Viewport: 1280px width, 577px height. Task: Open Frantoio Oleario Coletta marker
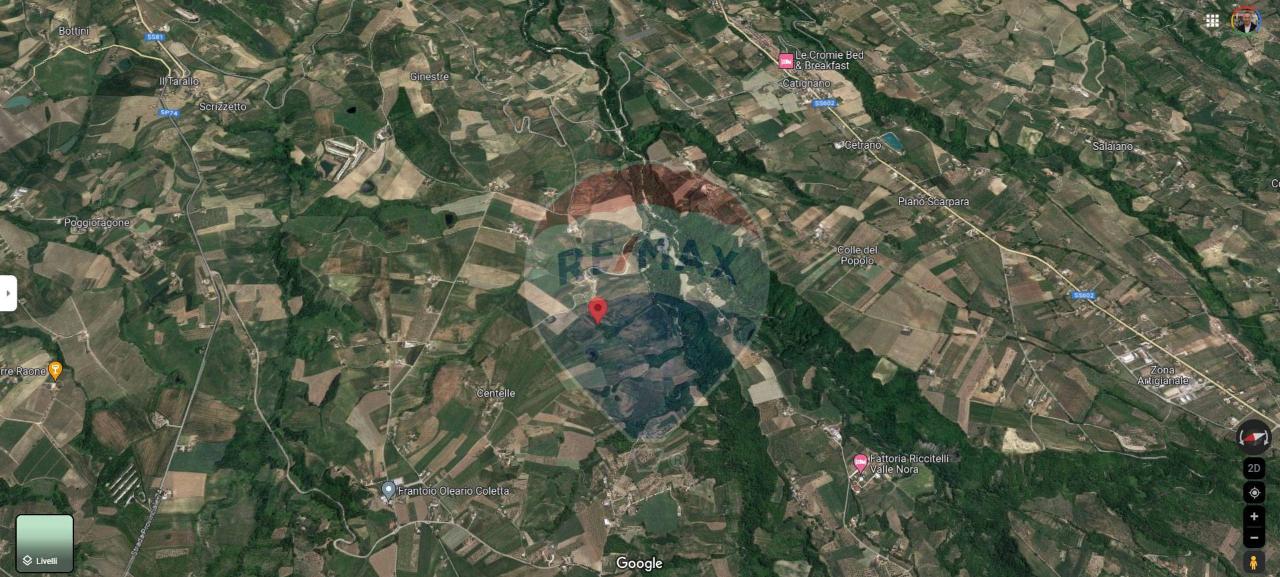coord(388,491)
